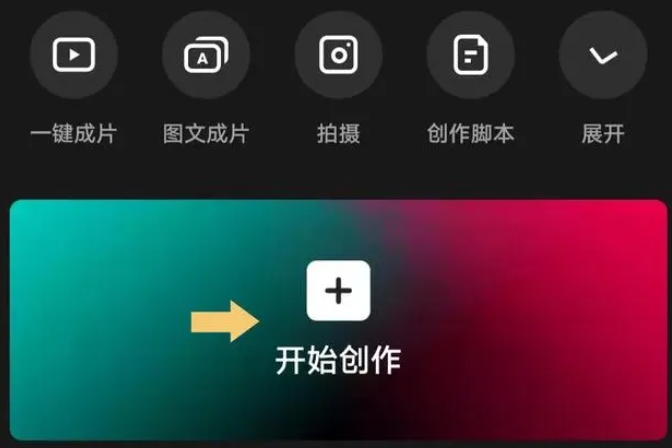
Task: Open 一键成片 one-tap video tool
Action: tap(74, 55)
